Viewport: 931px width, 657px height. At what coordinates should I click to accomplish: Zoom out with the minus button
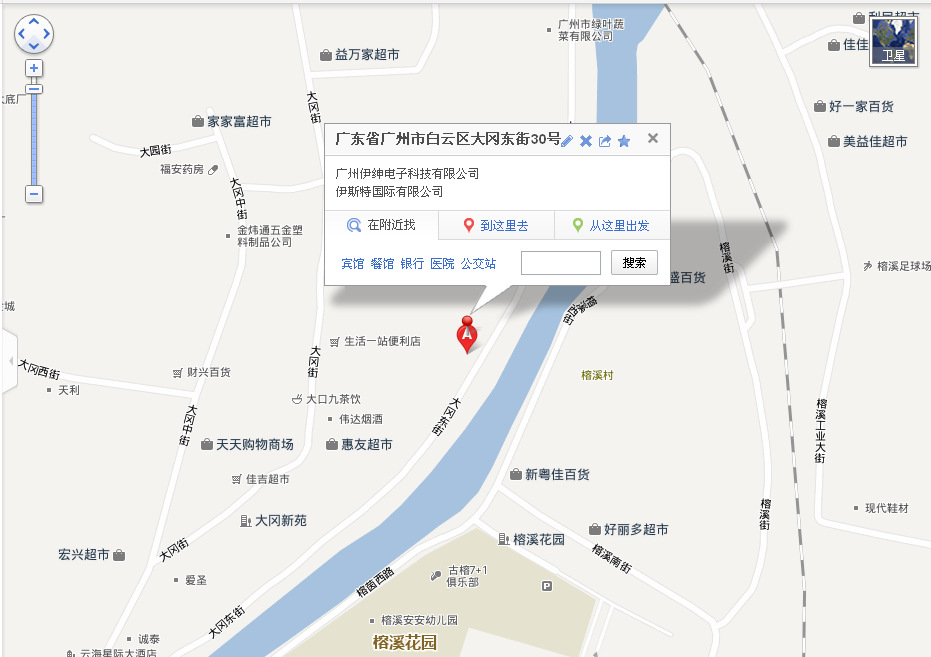[34, 193]
